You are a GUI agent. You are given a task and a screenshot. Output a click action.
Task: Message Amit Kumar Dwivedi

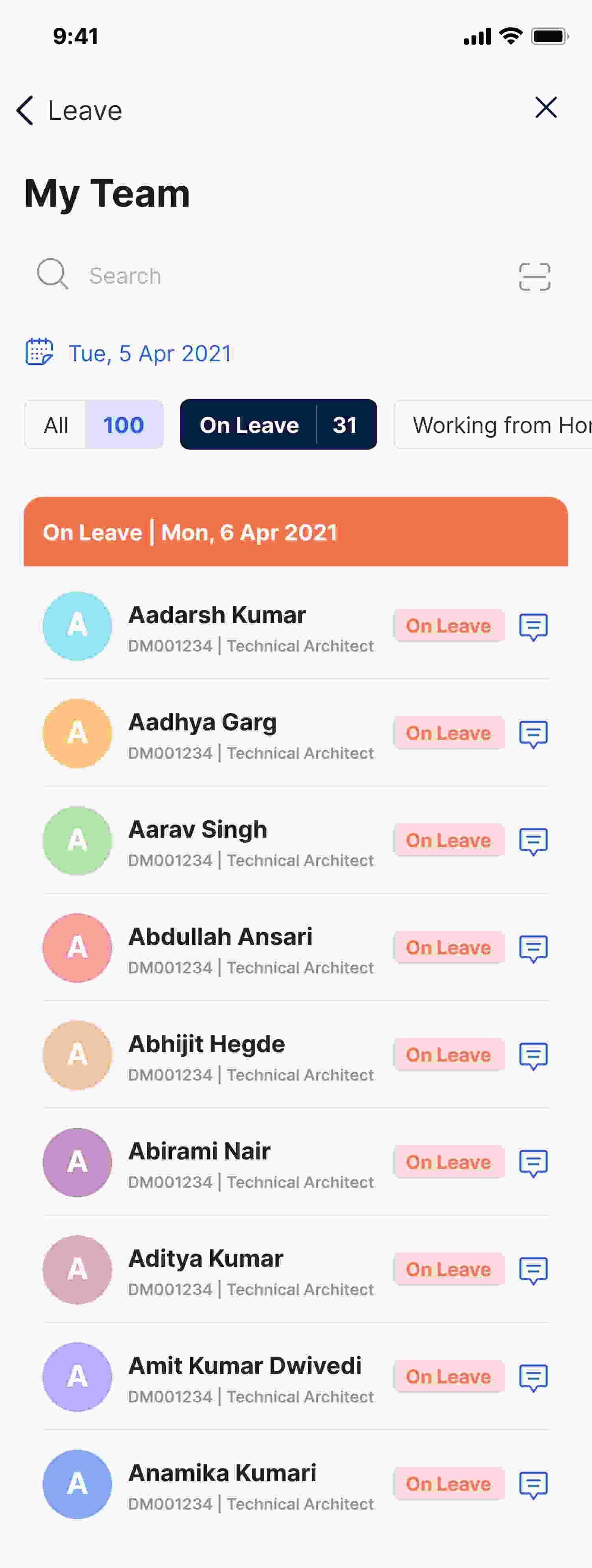tap(533, 1377)
